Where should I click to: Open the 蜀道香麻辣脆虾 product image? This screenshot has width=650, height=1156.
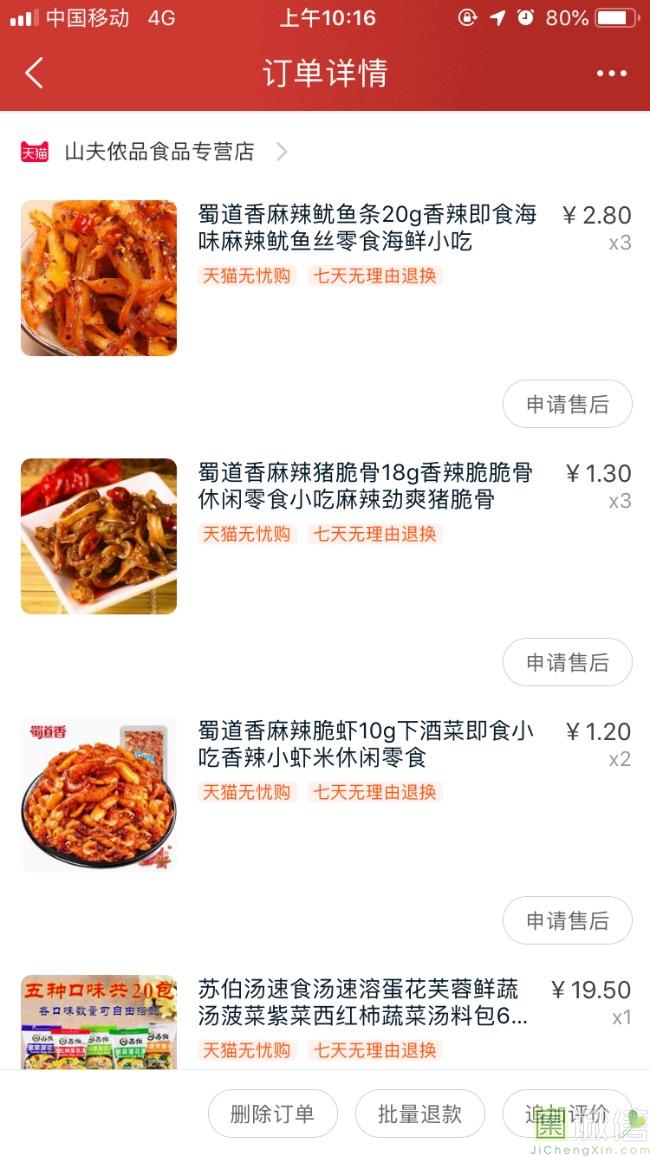[x=99, y=794]
